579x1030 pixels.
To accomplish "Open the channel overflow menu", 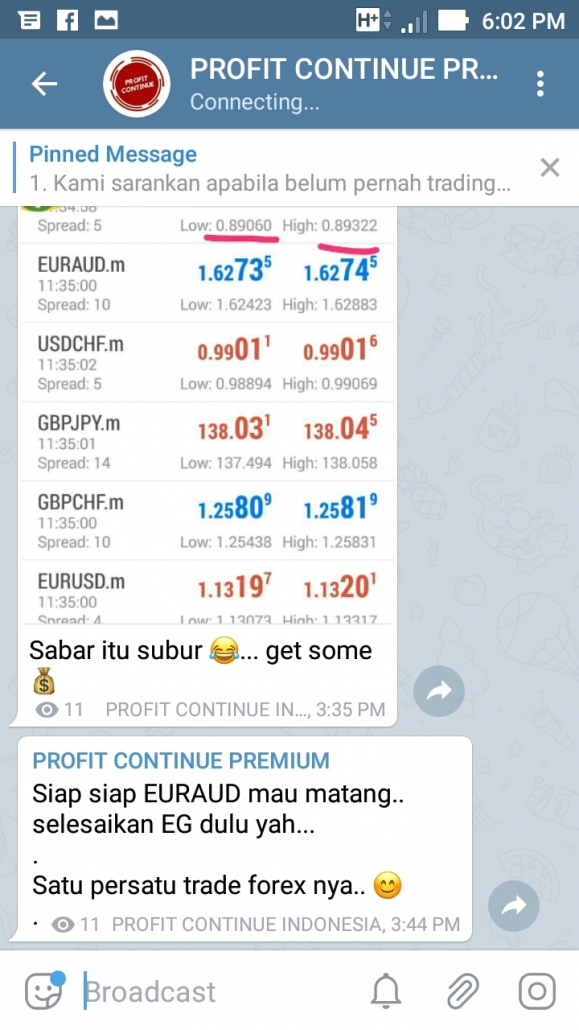I will [540, 84].
